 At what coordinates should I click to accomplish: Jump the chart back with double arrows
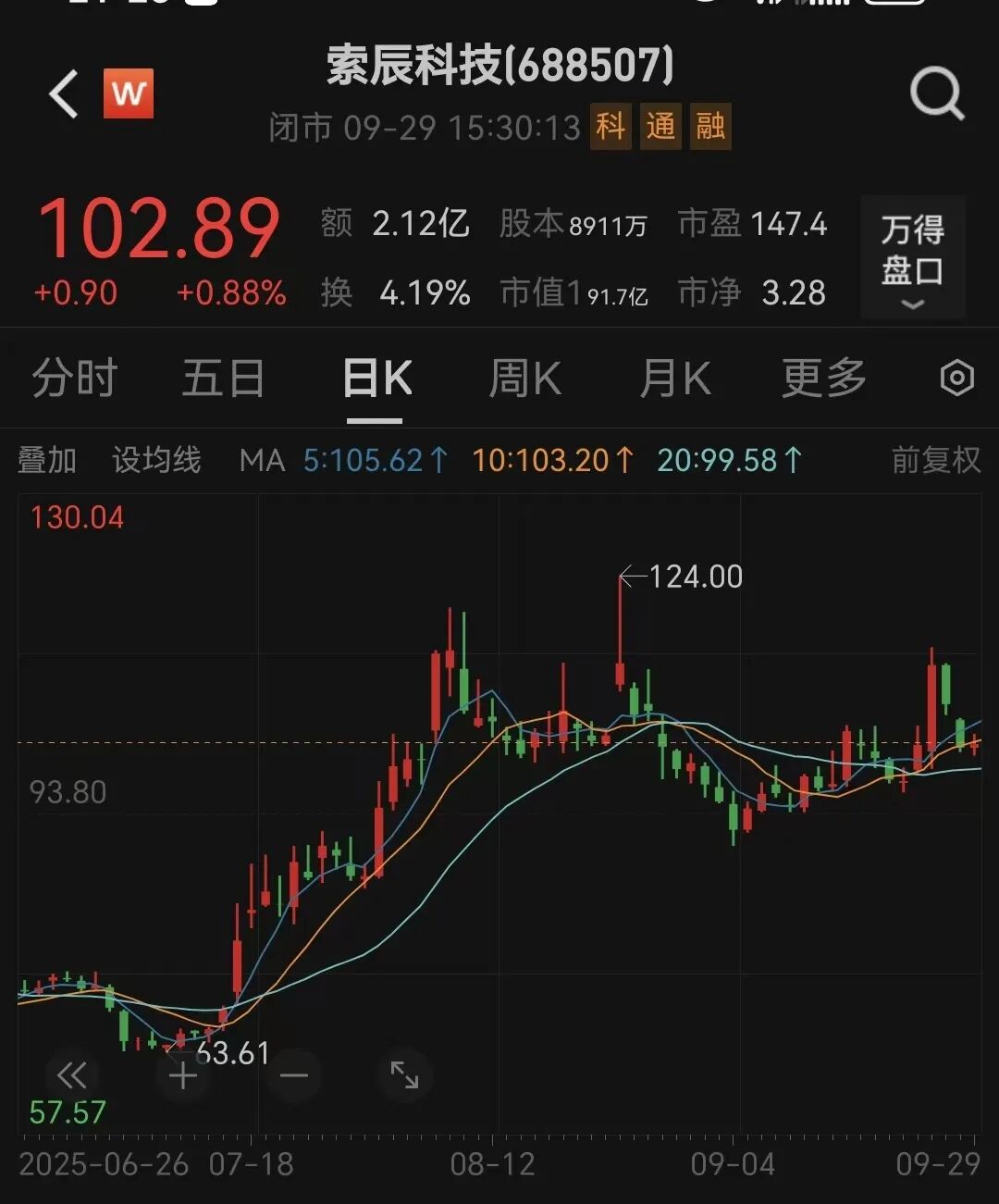[71, 1075]
